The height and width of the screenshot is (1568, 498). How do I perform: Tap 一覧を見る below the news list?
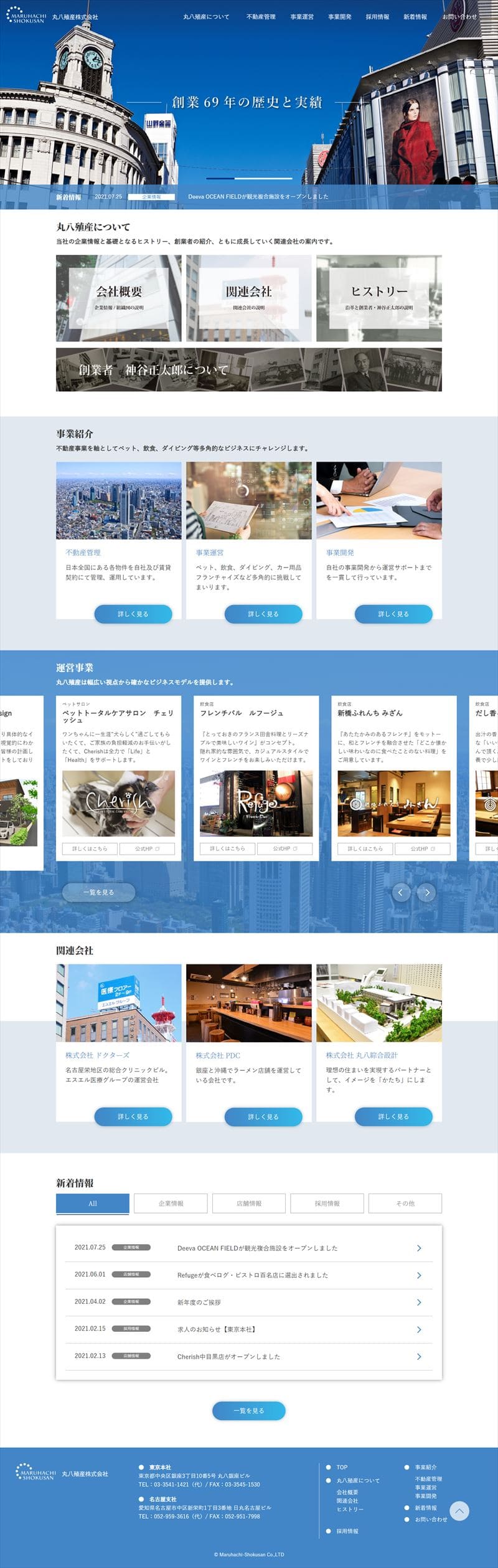tap(249, 1410)
